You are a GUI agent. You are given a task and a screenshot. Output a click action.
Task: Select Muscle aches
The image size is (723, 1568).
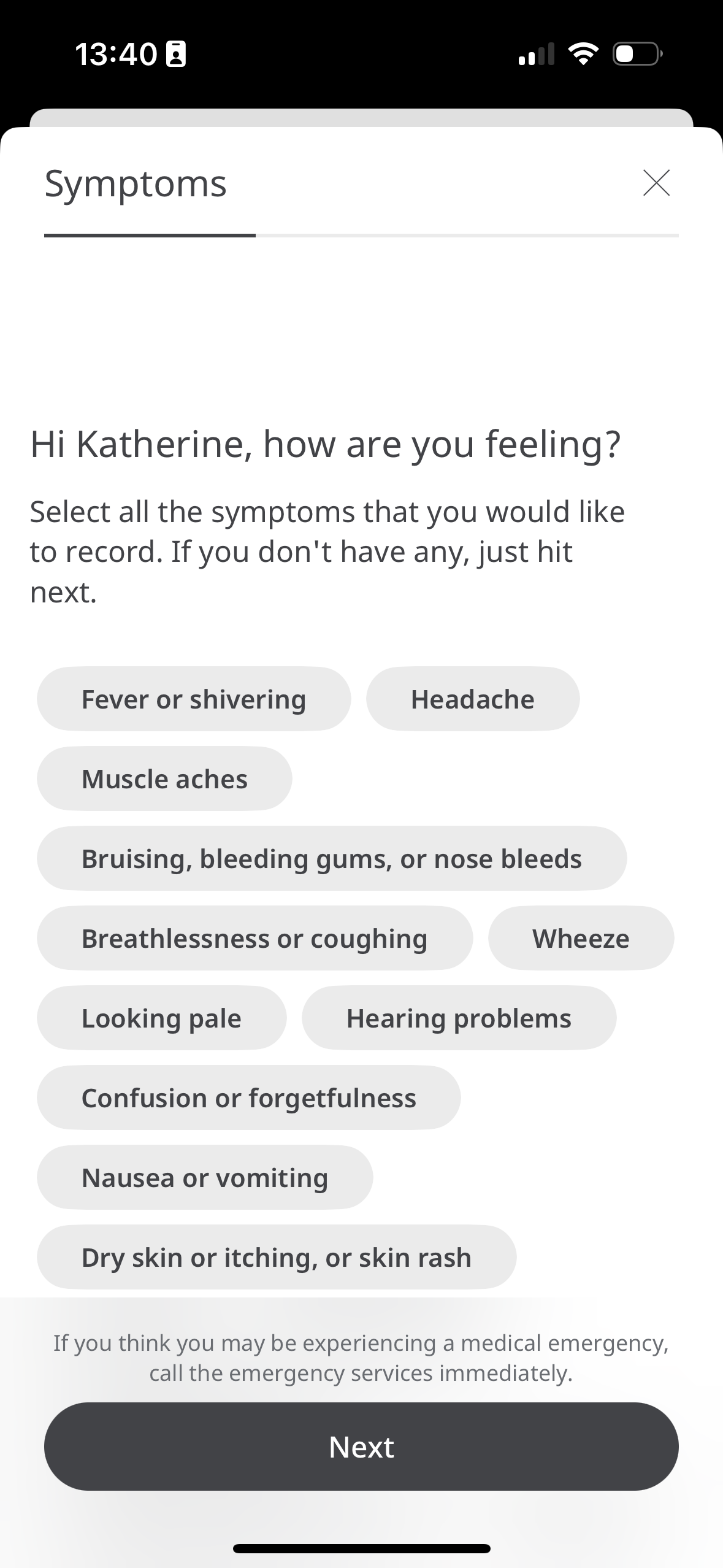point(164,778)
